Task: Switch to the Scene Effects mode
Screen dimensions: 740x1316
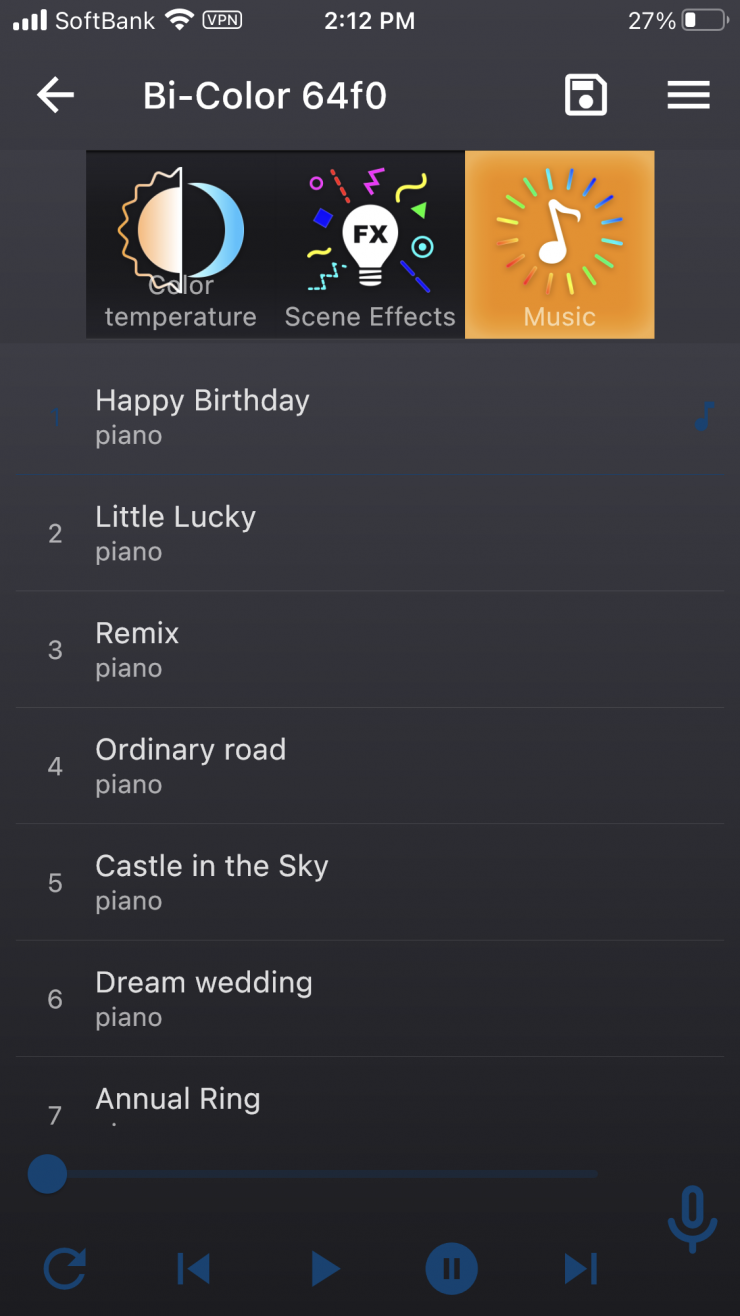Action: [x=370, y=245]
